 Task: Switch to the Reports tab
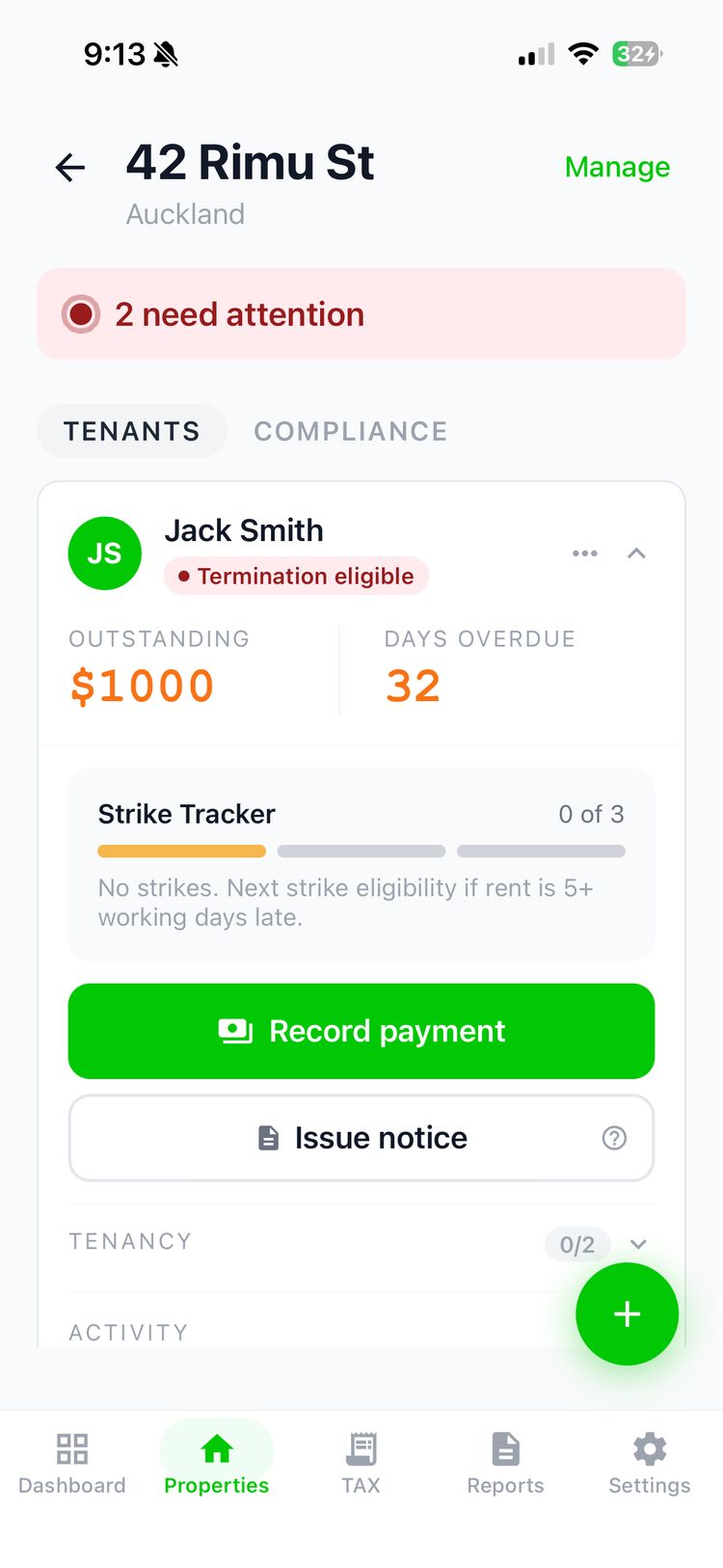[x=506, y=1464]
